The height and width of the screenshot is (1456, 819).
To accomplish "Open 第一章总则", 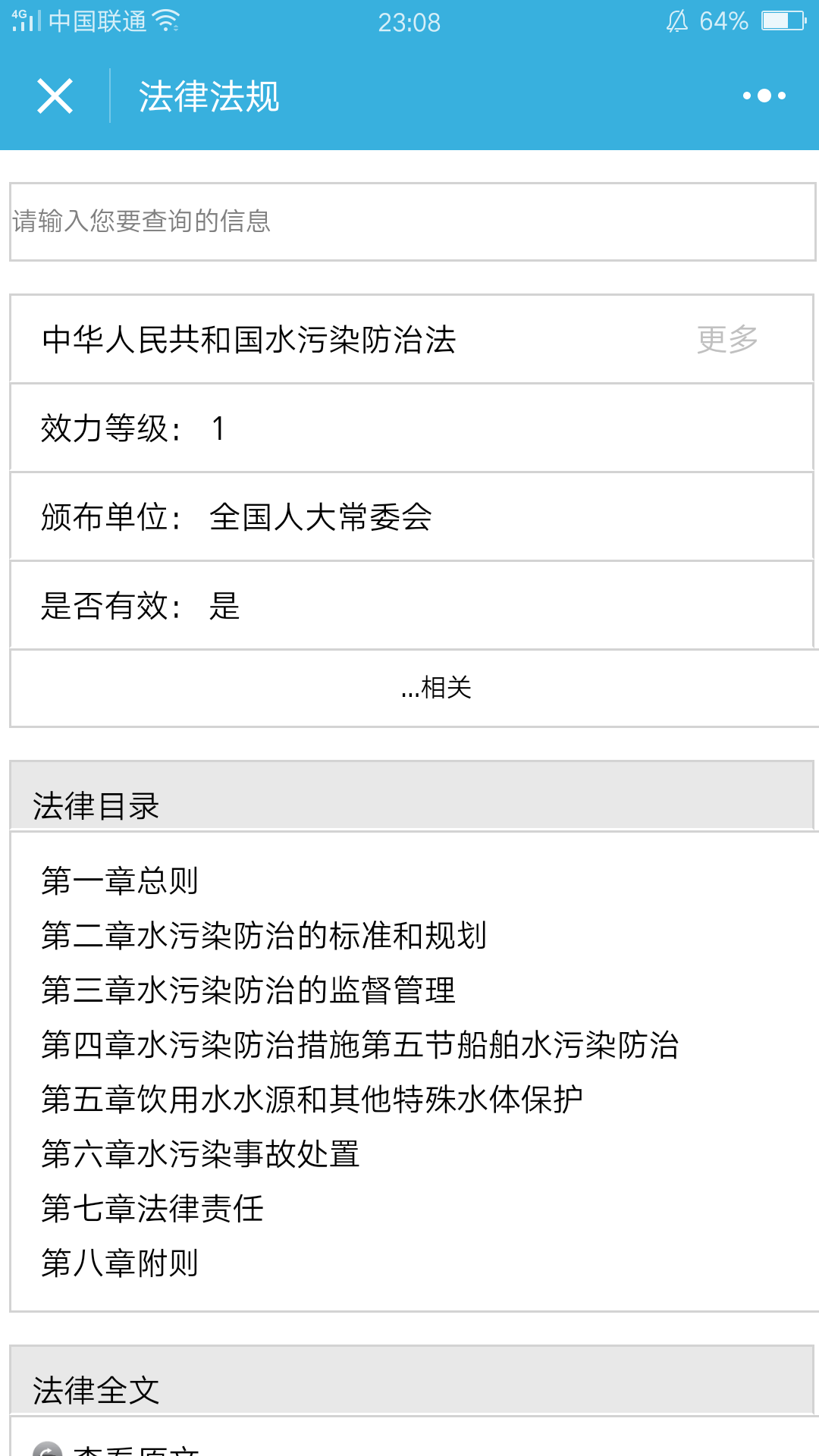I will (120, 880).
